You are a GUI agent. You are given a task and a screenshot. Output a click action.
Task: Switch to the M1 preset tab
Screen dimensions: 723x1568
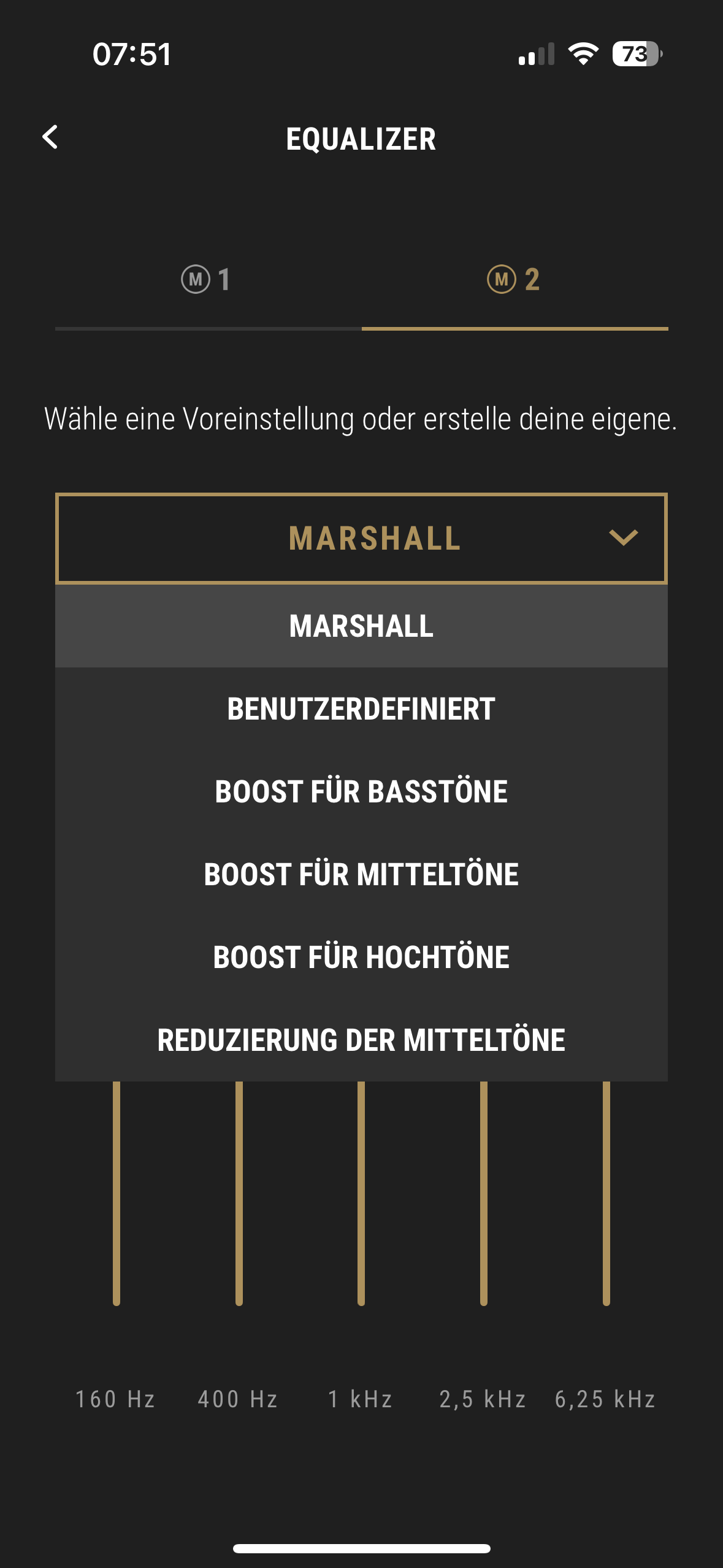(x=207, y=280)
